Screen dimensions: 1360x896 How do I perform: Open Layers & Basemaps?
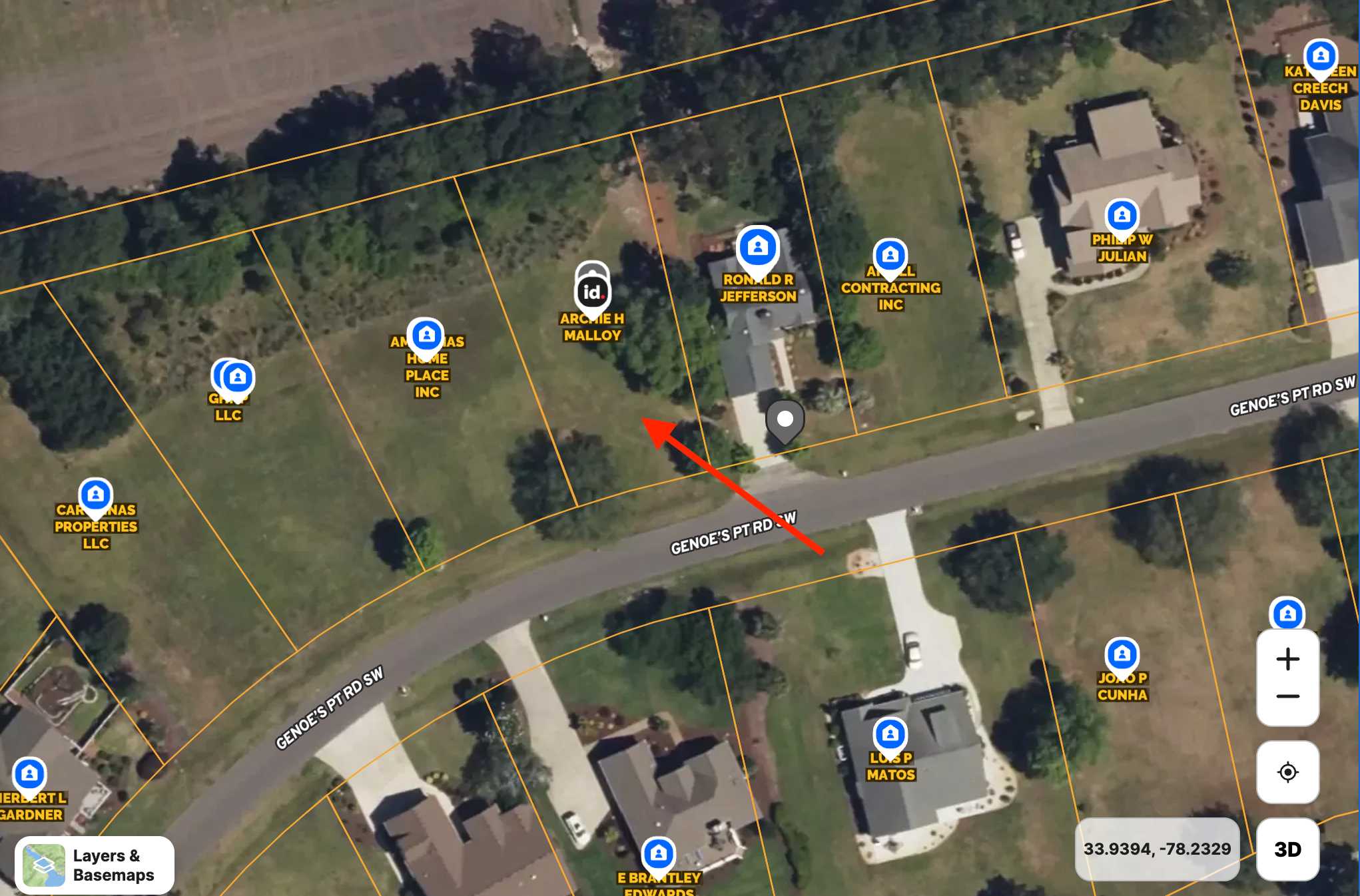tap(95, 865)
